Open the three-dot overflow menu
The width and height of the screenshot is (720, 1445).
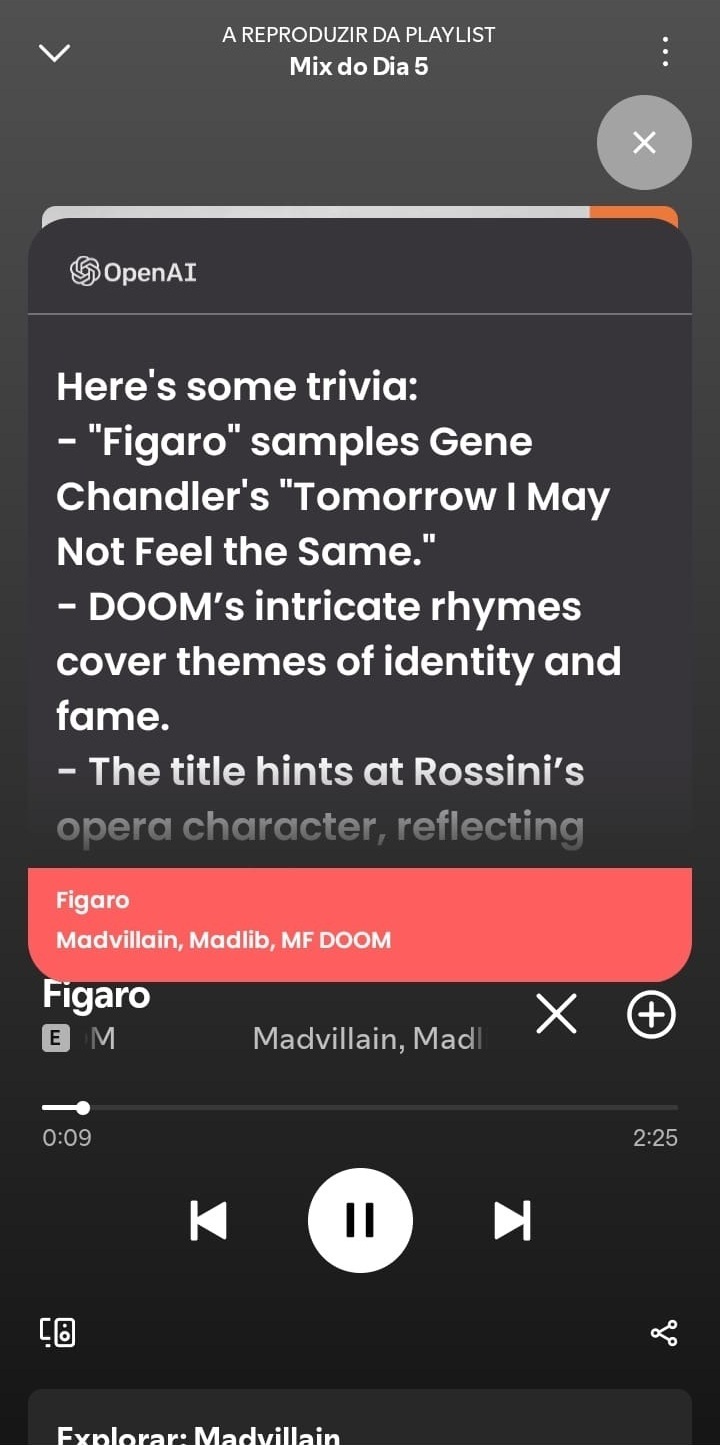tap(665, 52)
